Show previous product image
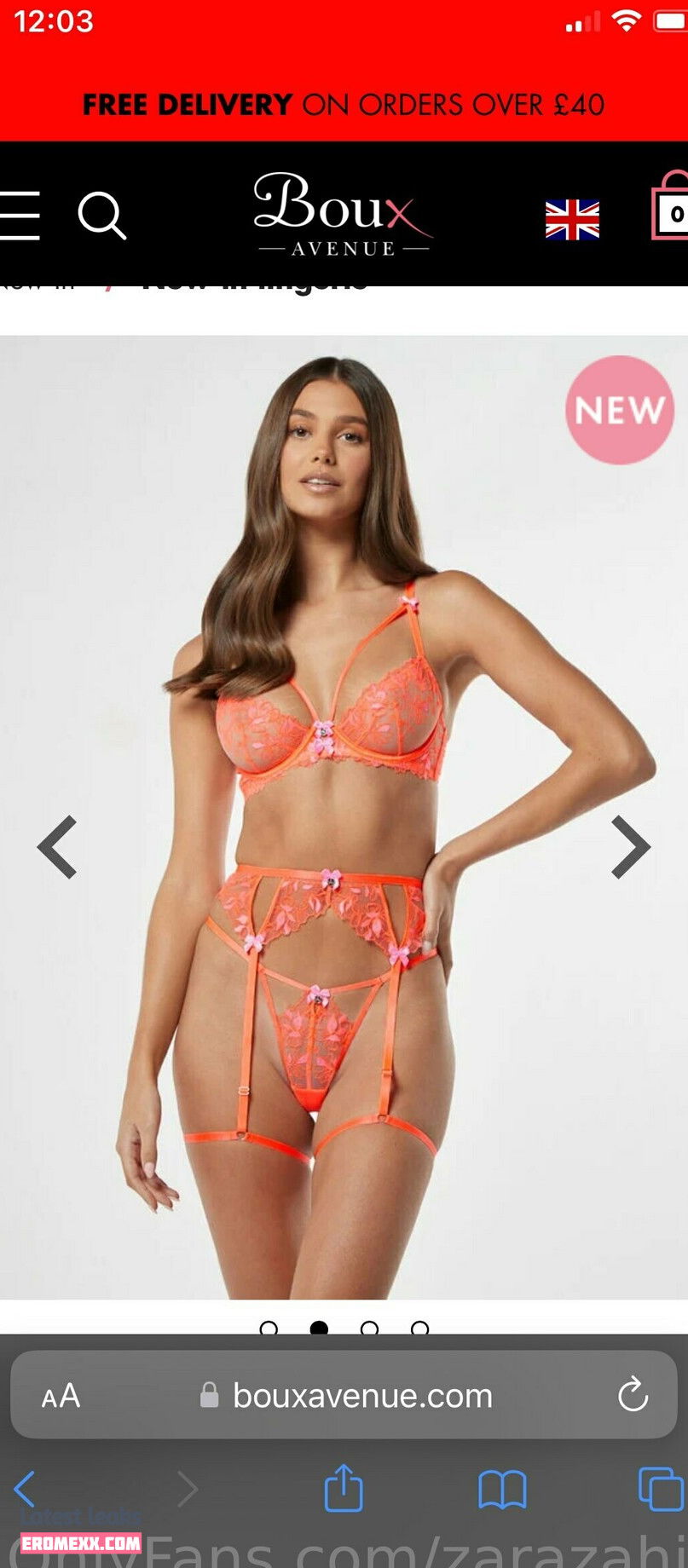Screen dimensions: 688x1568 pyautogui.click(x=57, y=847)
